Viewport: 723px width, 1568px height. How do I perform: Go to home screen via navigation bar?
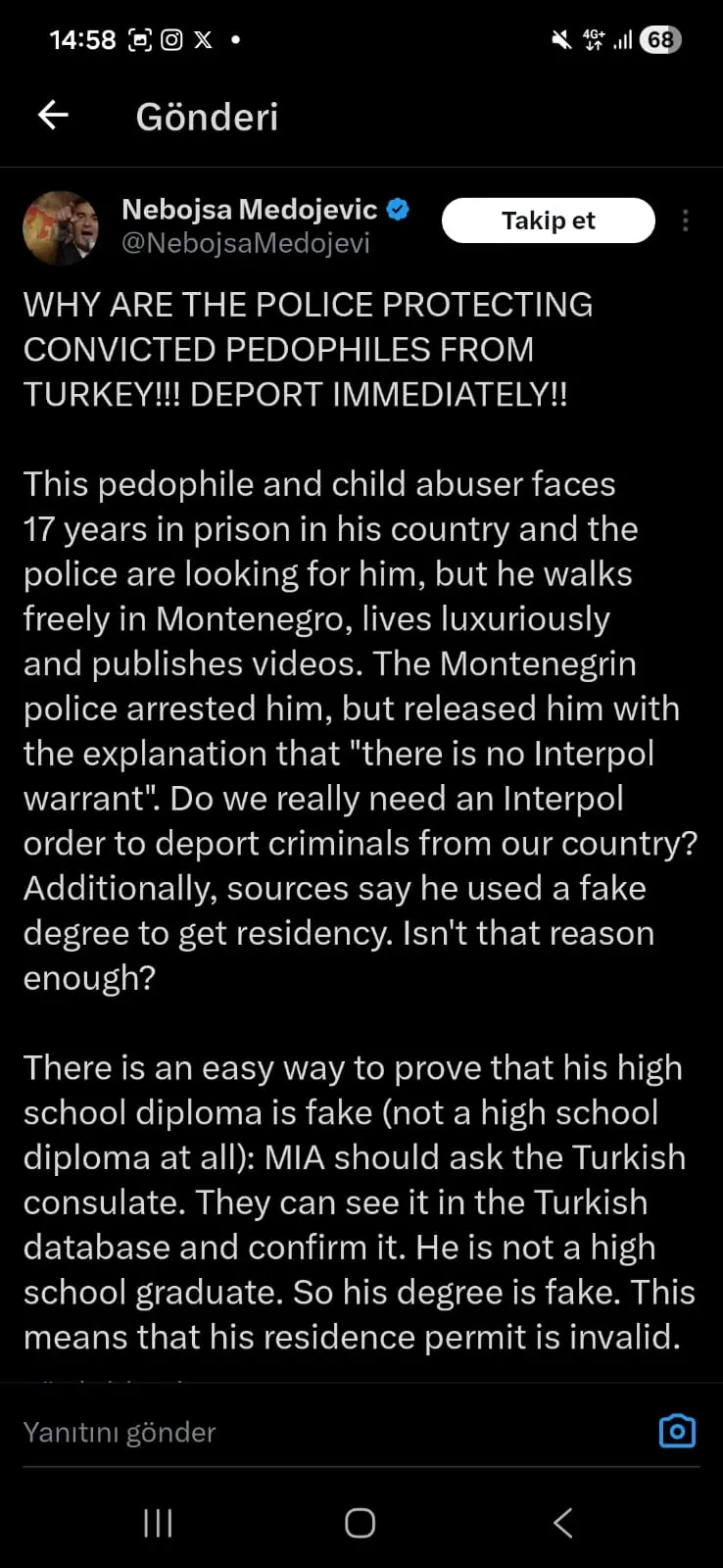[x=361, y=1522]
